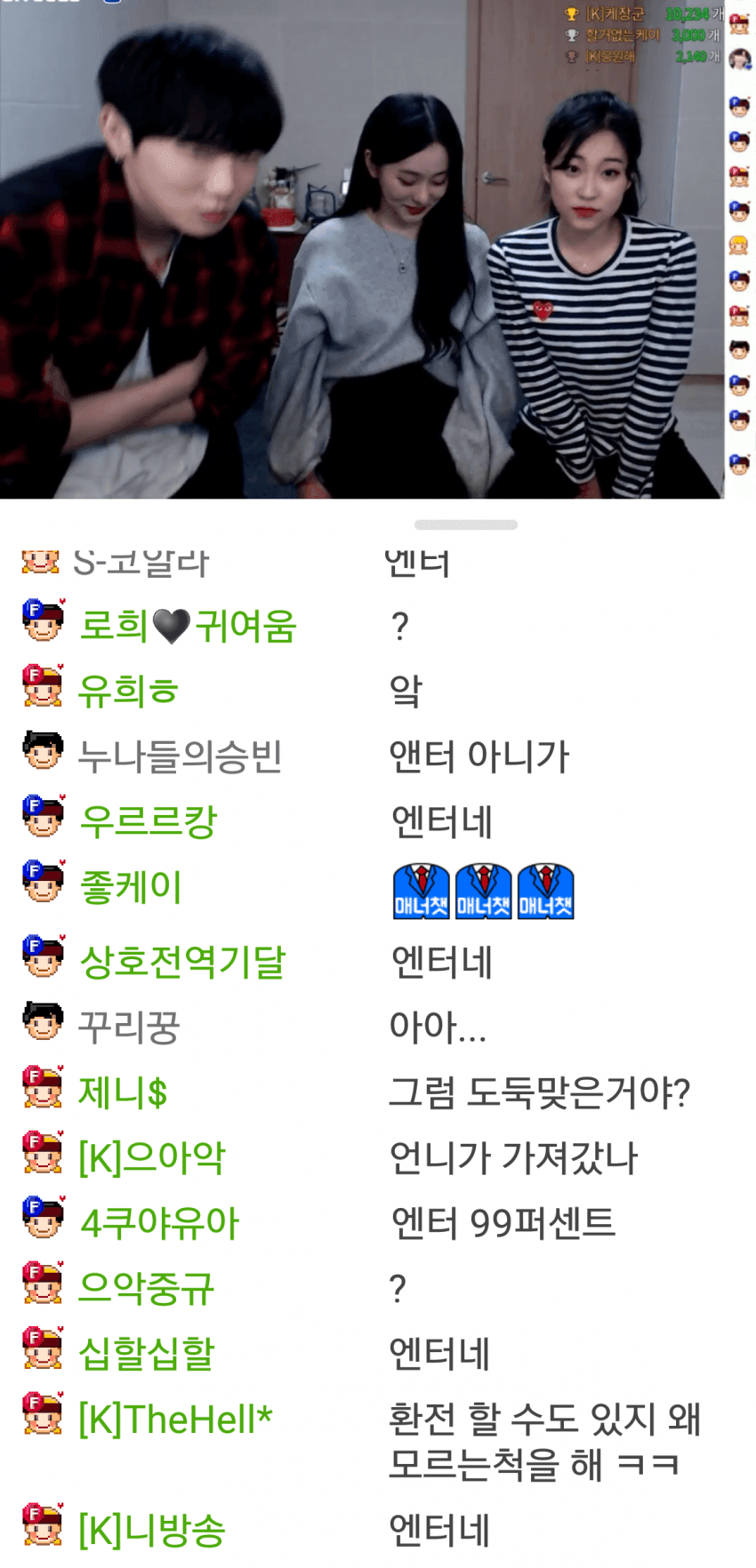Open user menu for 유희ㅎ
The height and width of the screenshot is (1568, 756).
(x=128, y=691)
